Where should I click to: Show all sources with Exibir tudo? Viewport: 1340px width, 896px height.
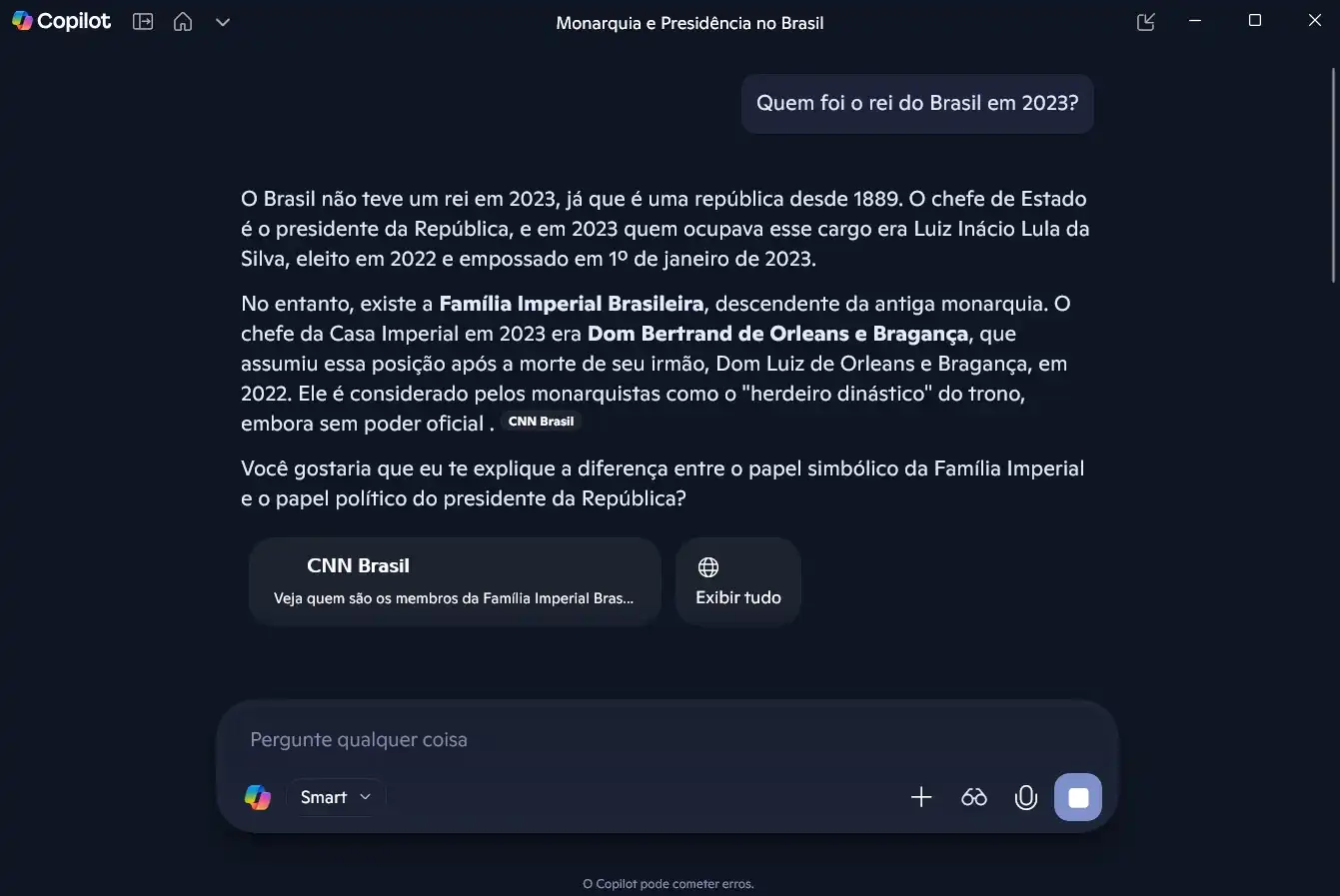coord(738,581)
